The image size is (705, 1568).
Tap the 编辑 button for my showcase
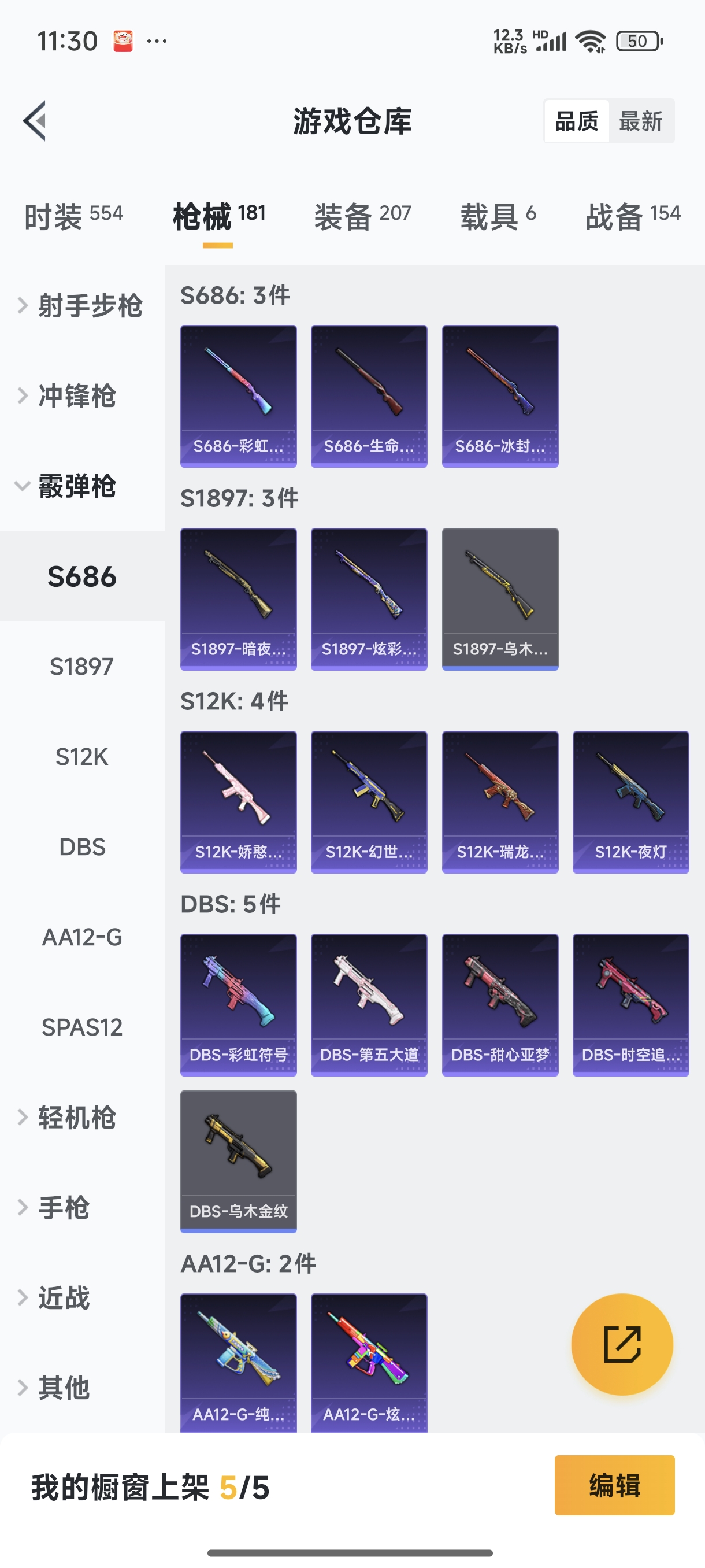[x=614, y=1485]
